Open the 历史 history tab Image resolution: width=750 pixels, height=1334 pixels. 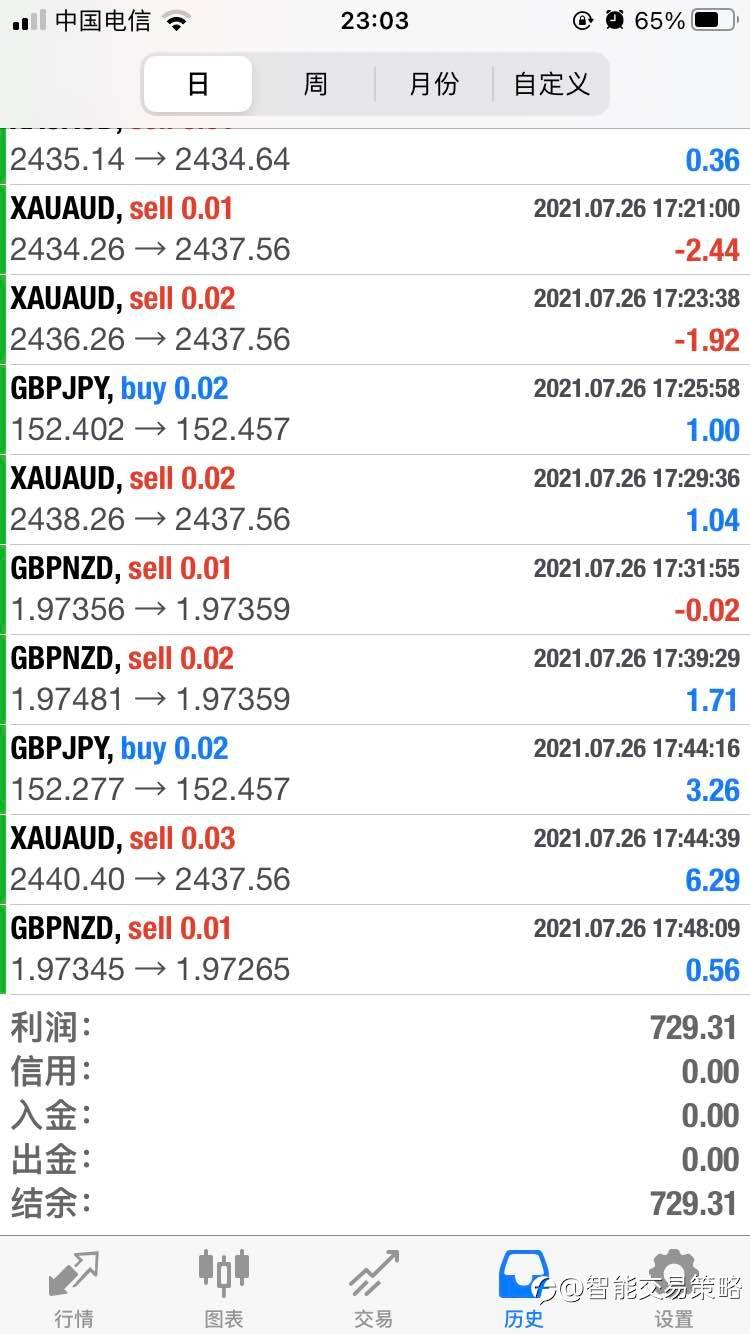524,1289
